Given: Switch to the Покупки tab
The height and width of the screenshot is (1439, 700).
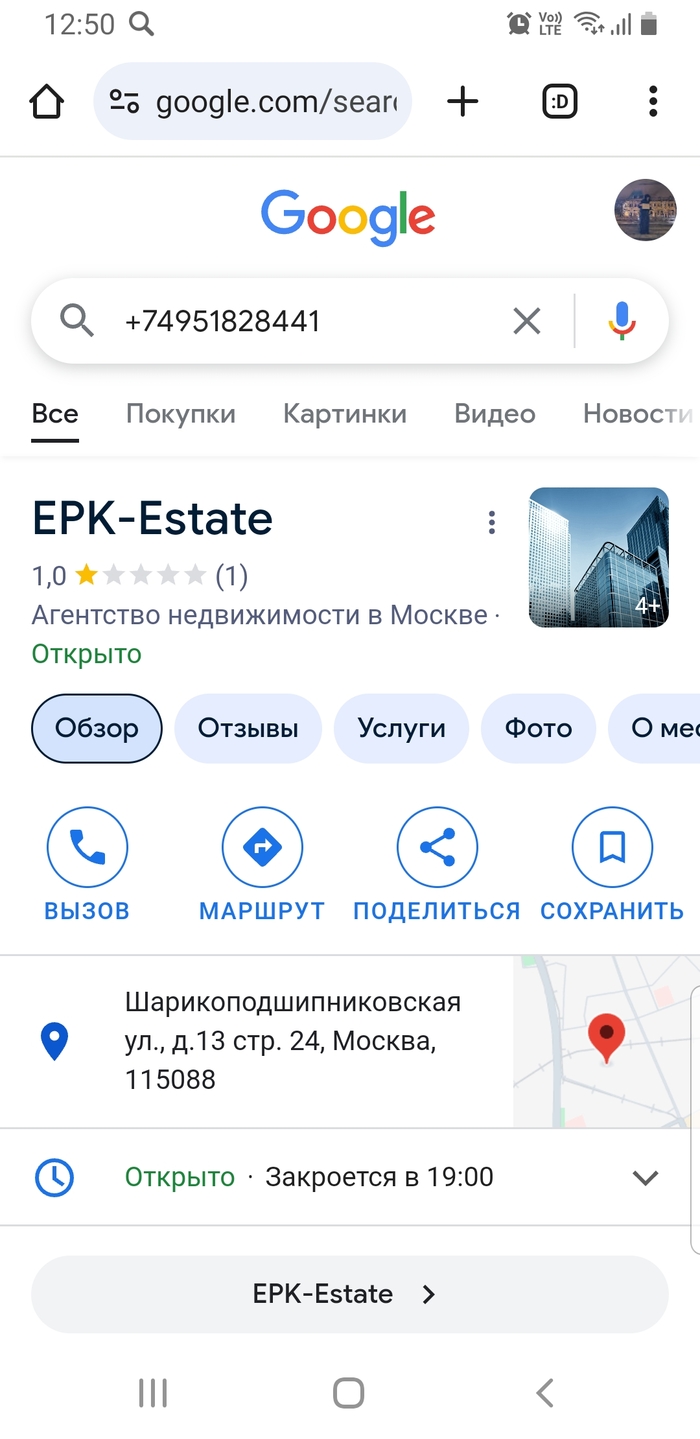Looking at the screenshot, I should [181, 414].
